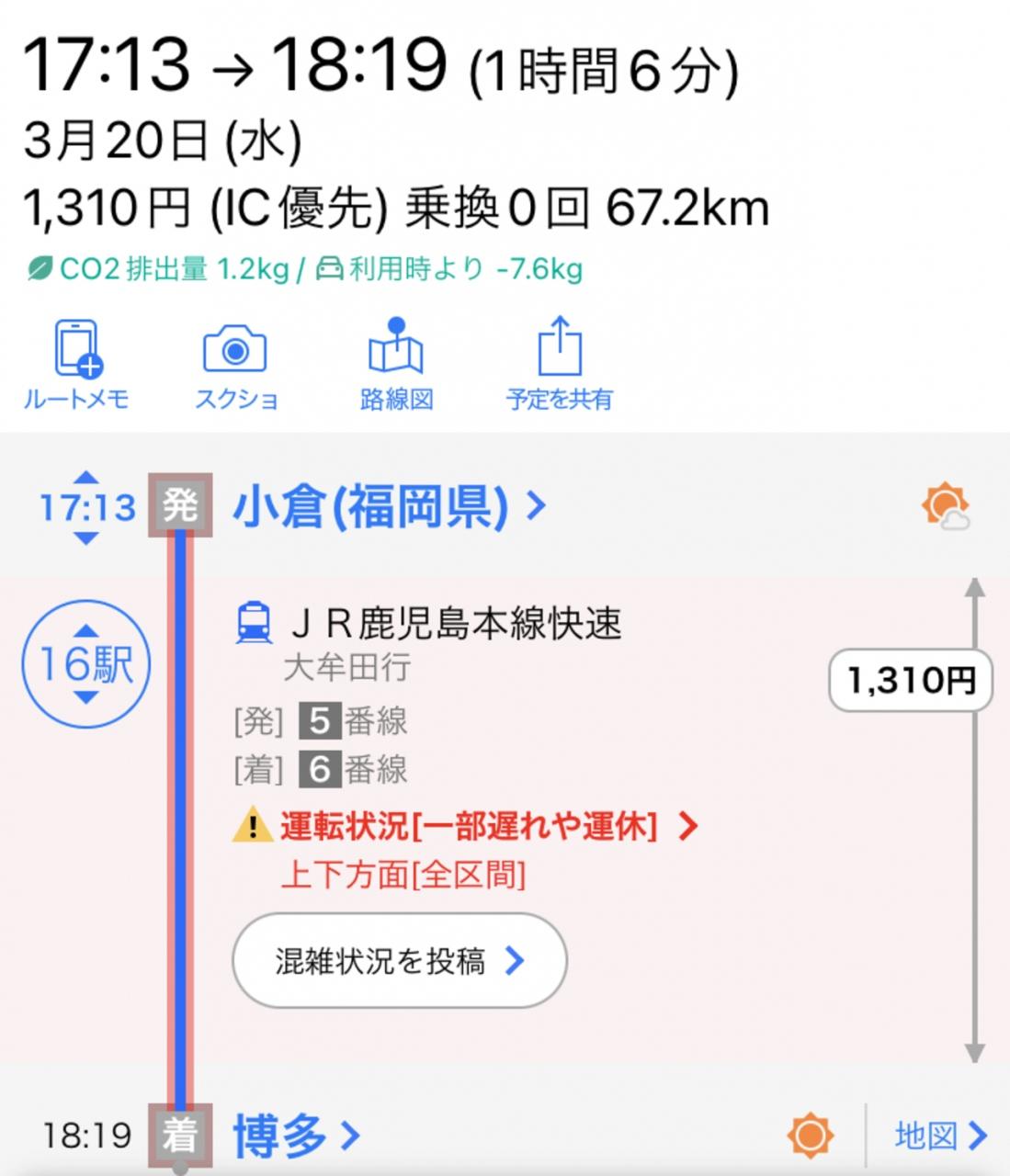
Task: Take a スクショ screenshot of the route
Action: [235, 364]
